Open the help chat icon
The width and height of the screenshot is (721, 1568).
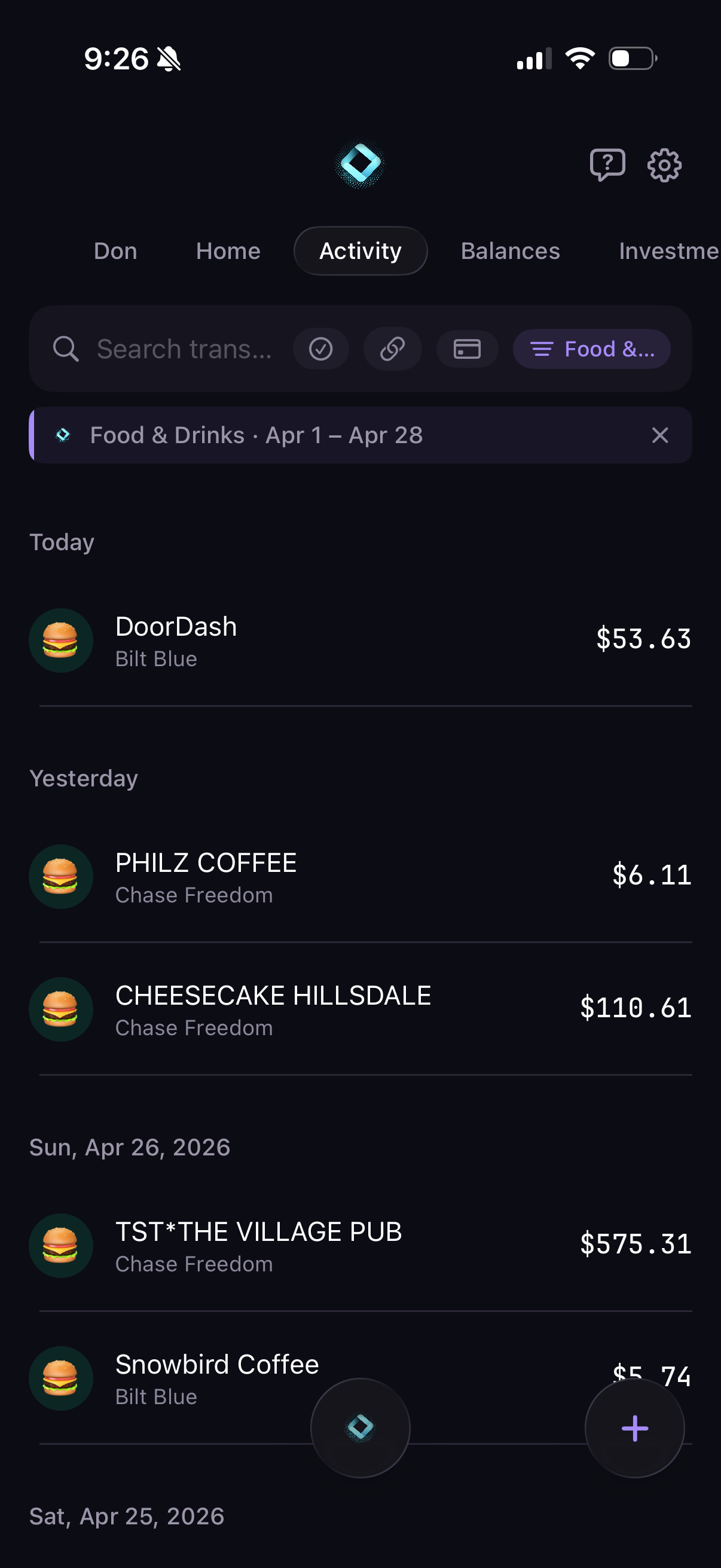[607, 164]
